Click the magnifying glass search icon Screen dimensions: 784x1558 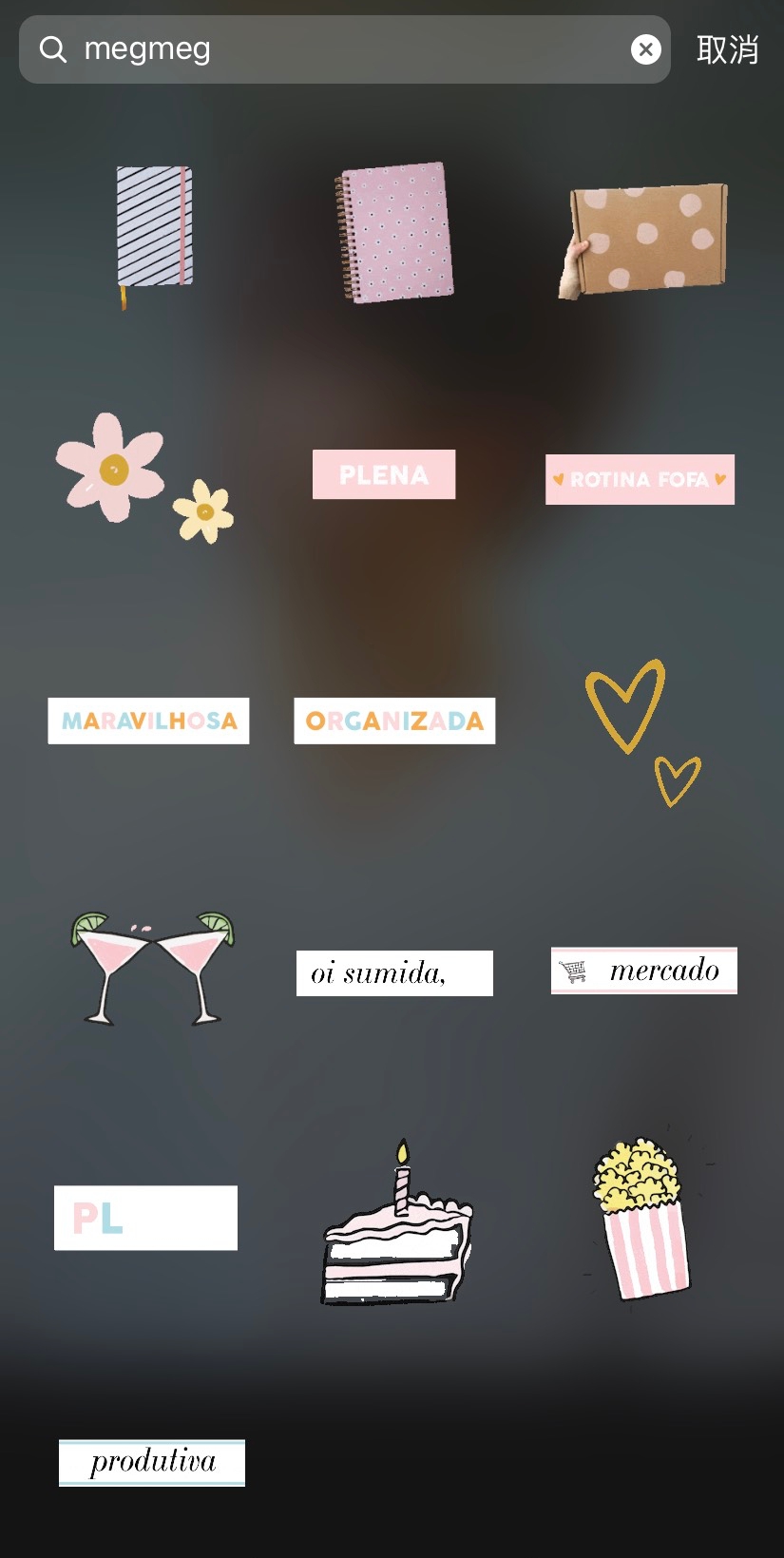(x=52, y=48)
